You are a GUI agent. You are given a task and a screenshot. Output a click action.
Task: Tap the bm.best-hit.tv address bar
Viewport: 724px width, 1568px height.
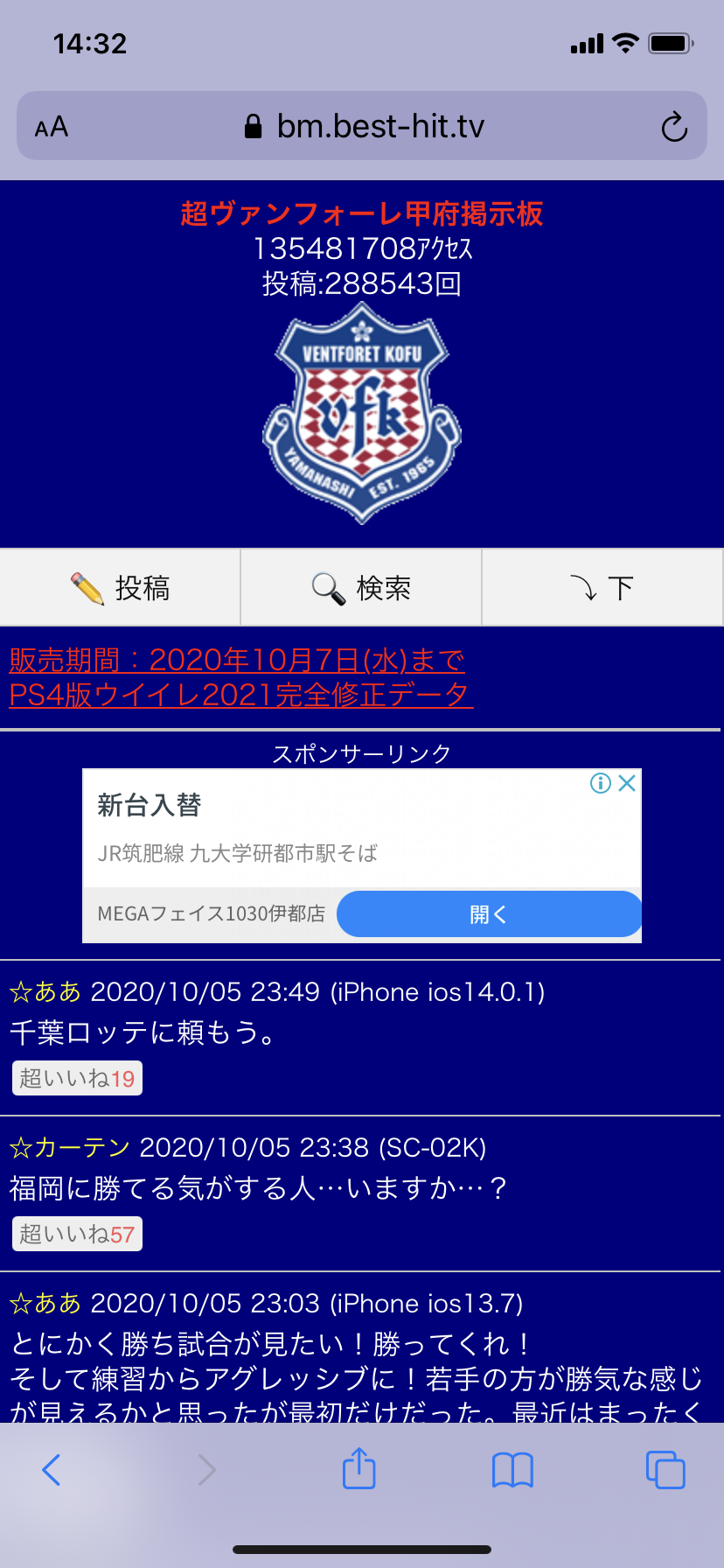pos(363,127)
